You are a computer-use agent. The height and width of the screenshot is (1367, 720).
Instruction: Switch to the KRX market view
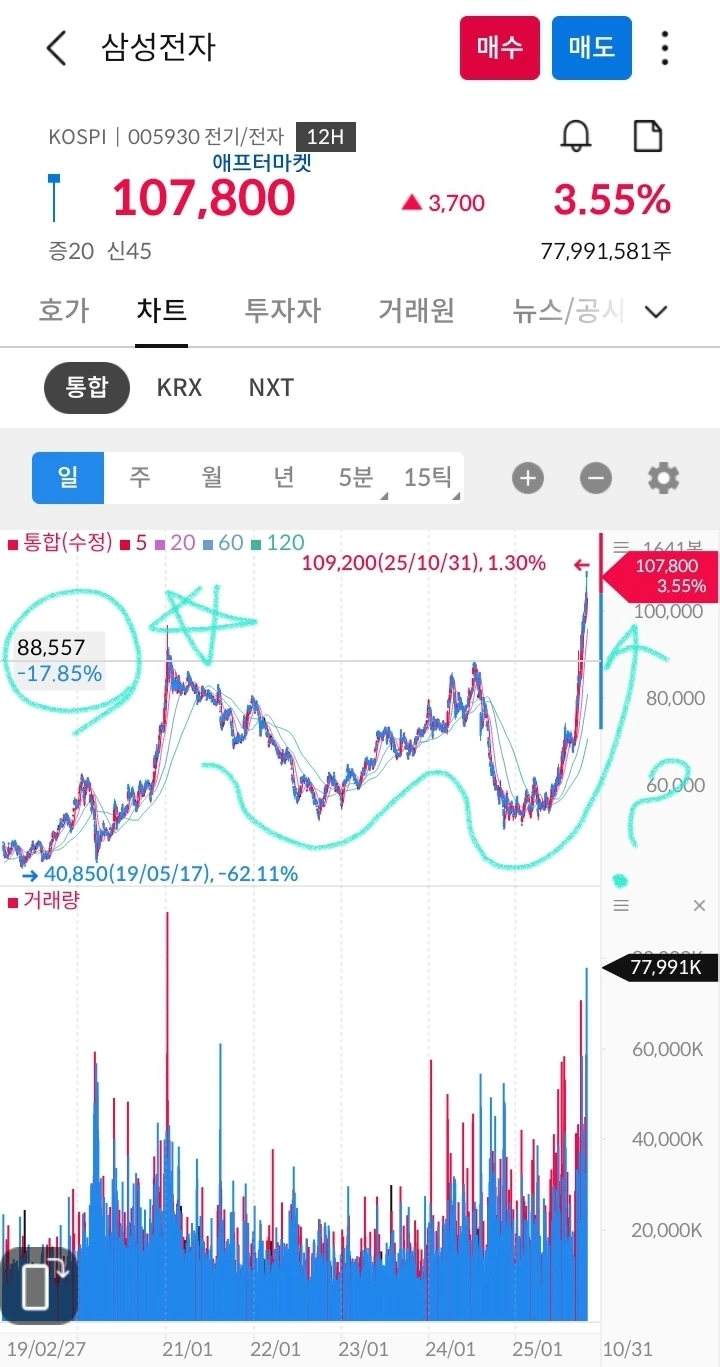point(179,388)
